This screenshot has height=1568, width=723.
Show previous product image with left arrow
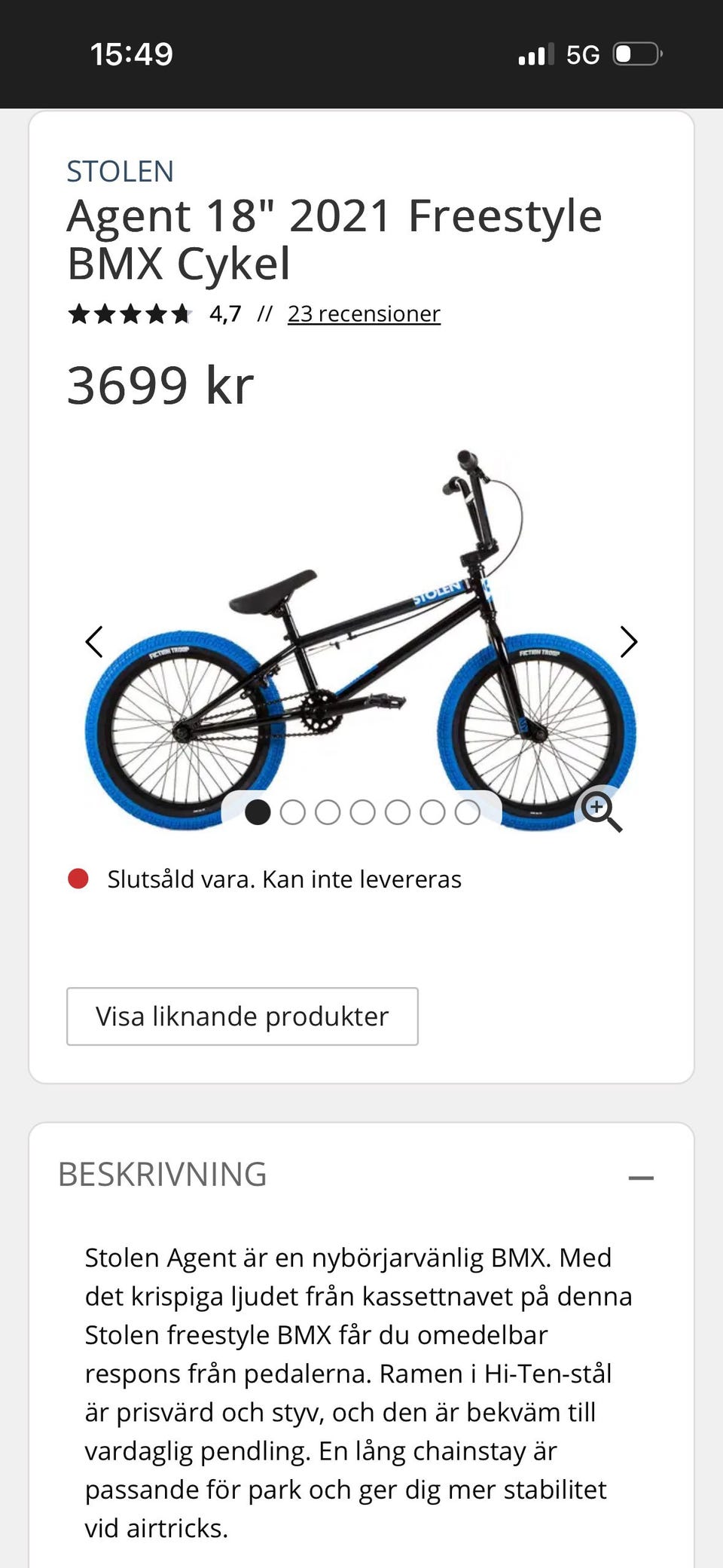point(94,642)
